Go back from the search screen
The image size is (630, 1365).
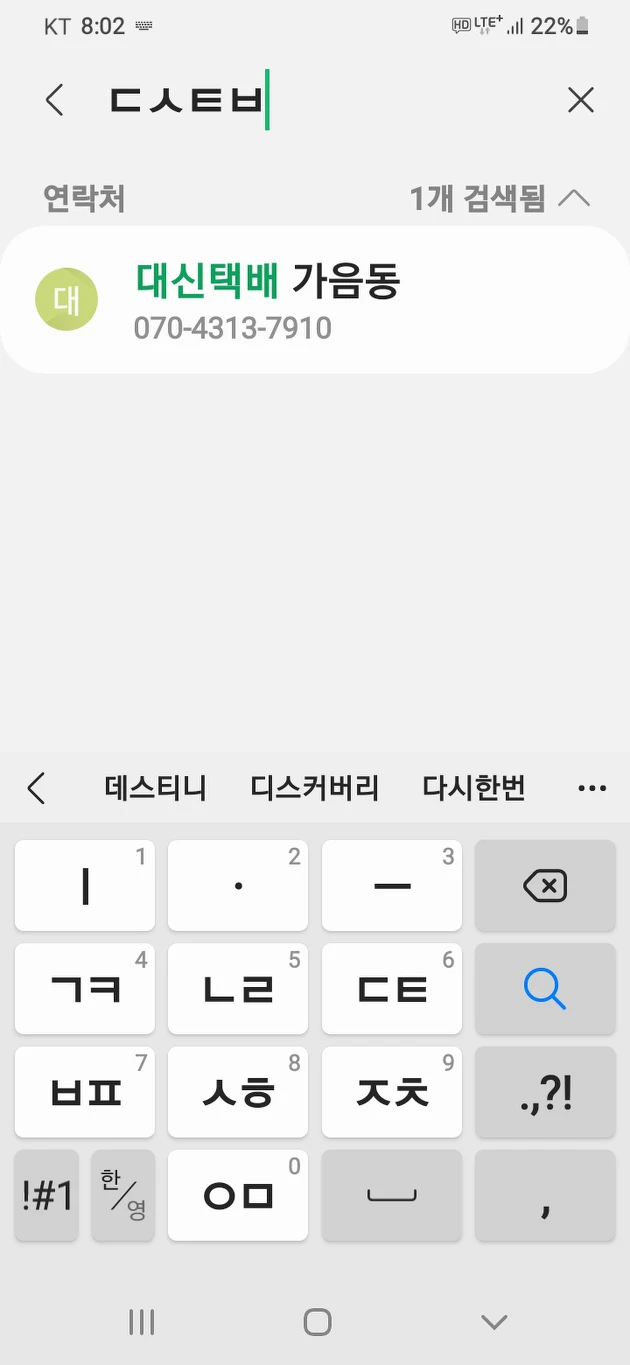(x=54, y=100)
